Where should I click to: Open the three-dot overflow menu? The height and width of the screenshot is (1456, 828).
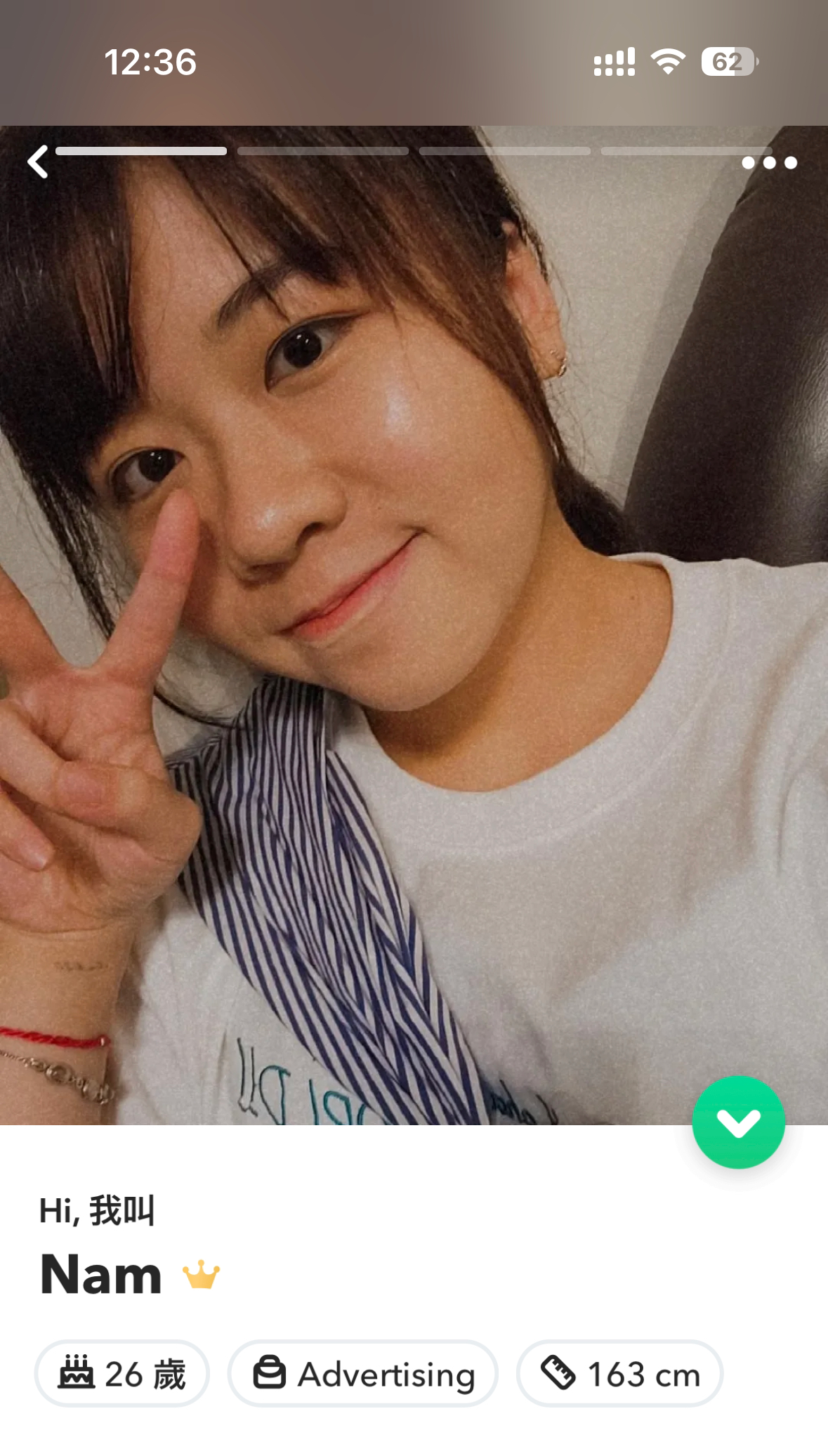click(x=769, y=163)
